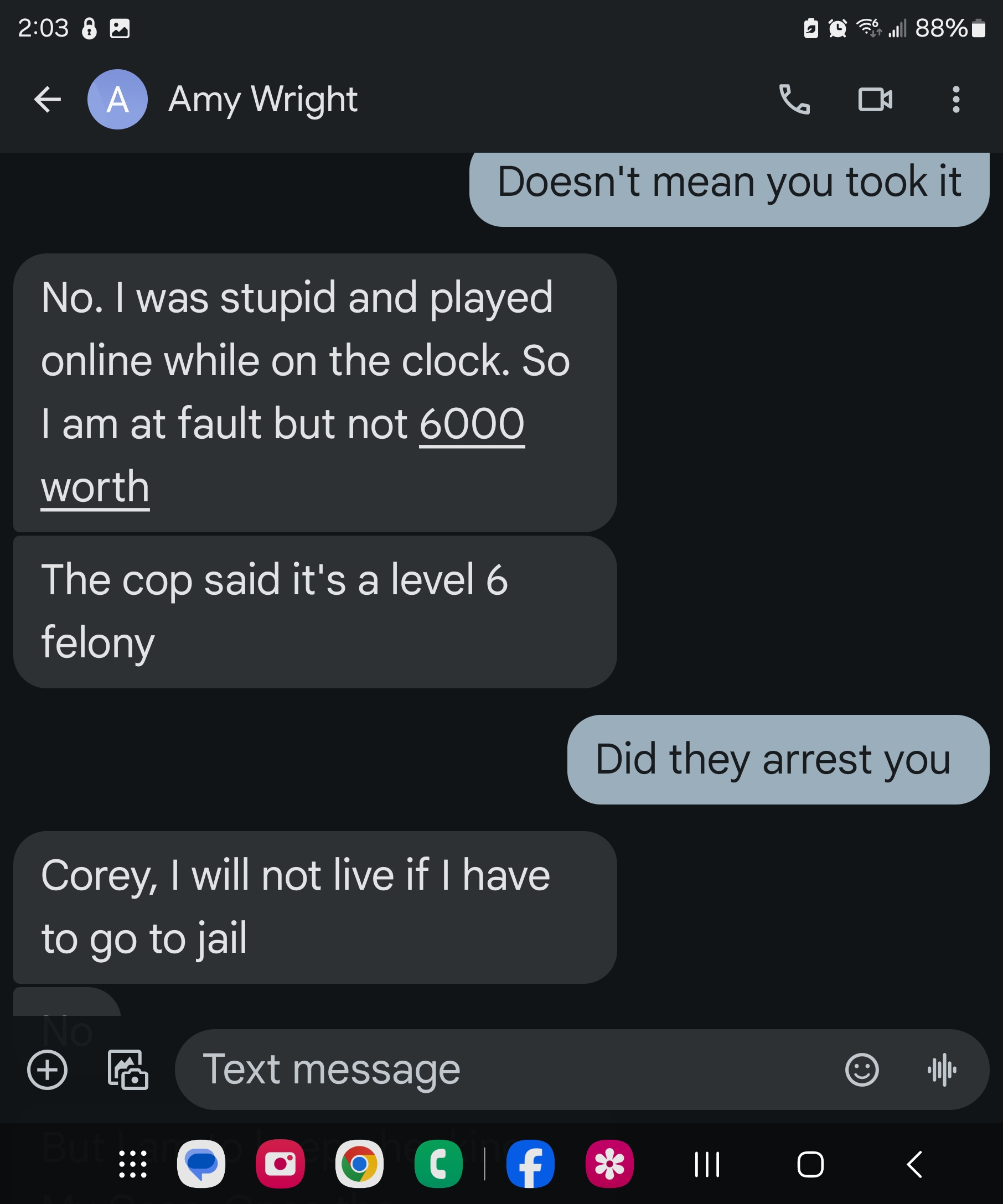Launch the Messages app from the taskbar
1003x1204 pixels.
(x=201, y=1165)
